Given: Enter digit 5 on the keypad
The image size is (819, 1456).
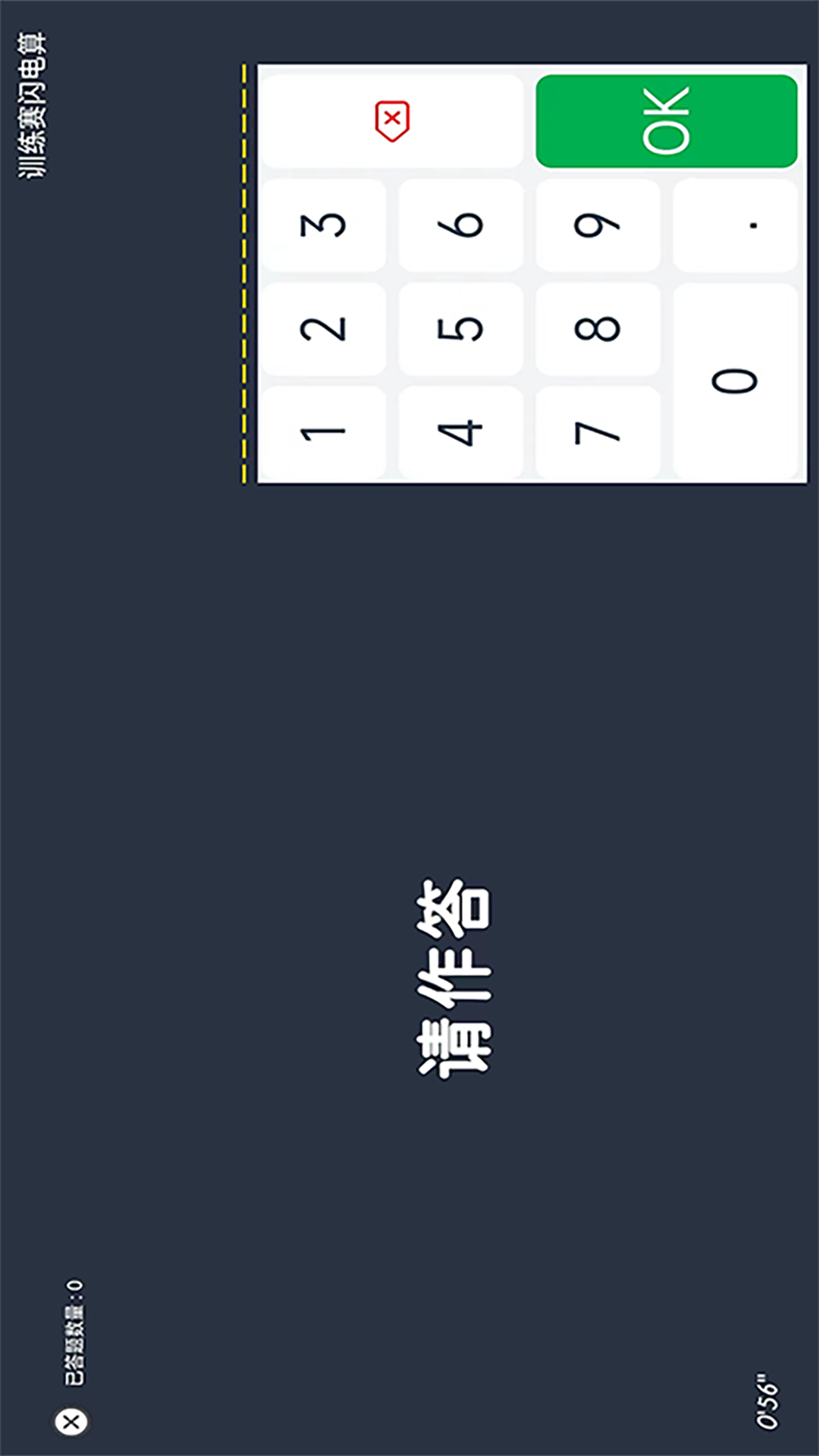Looking at the screenshot, I should coord(461,329).
